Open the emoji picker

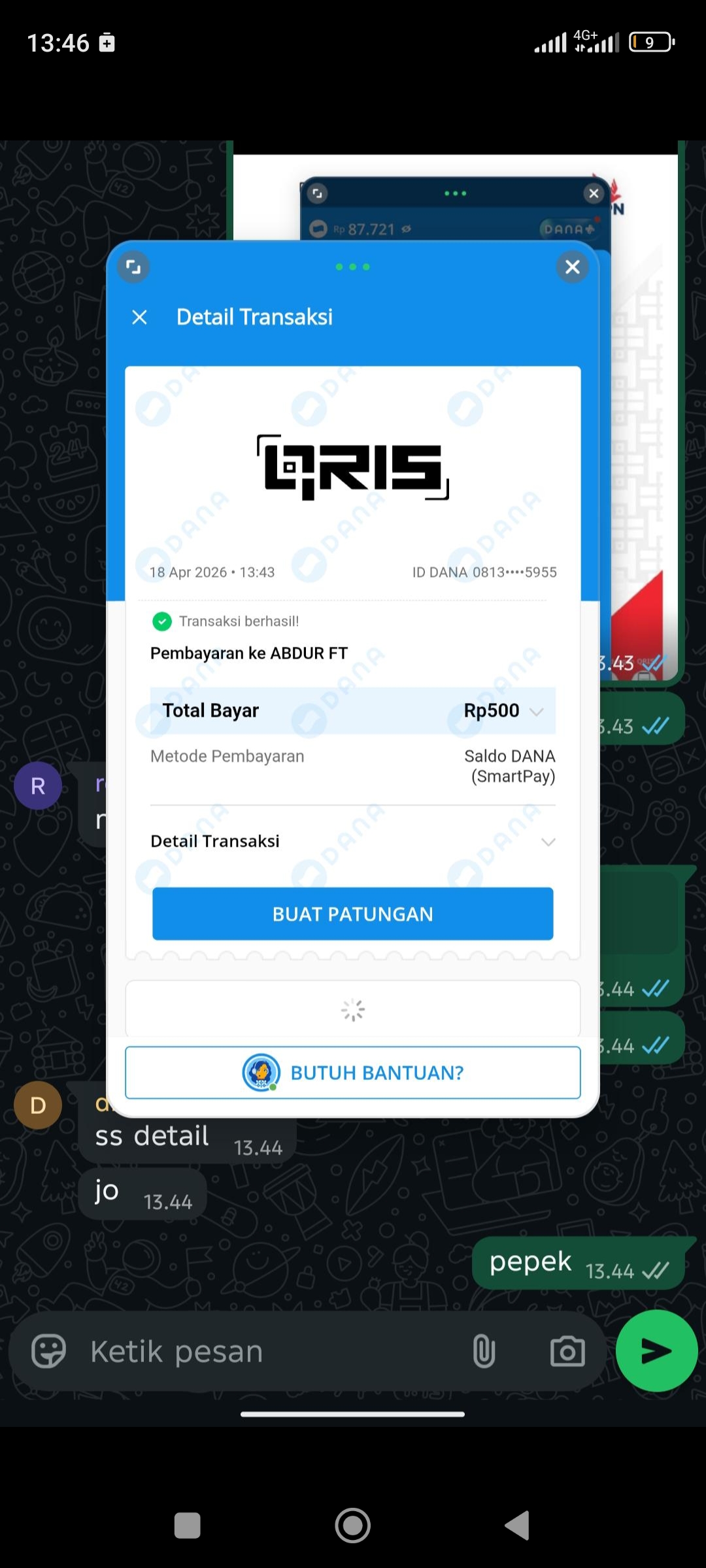coord(49,1351)
